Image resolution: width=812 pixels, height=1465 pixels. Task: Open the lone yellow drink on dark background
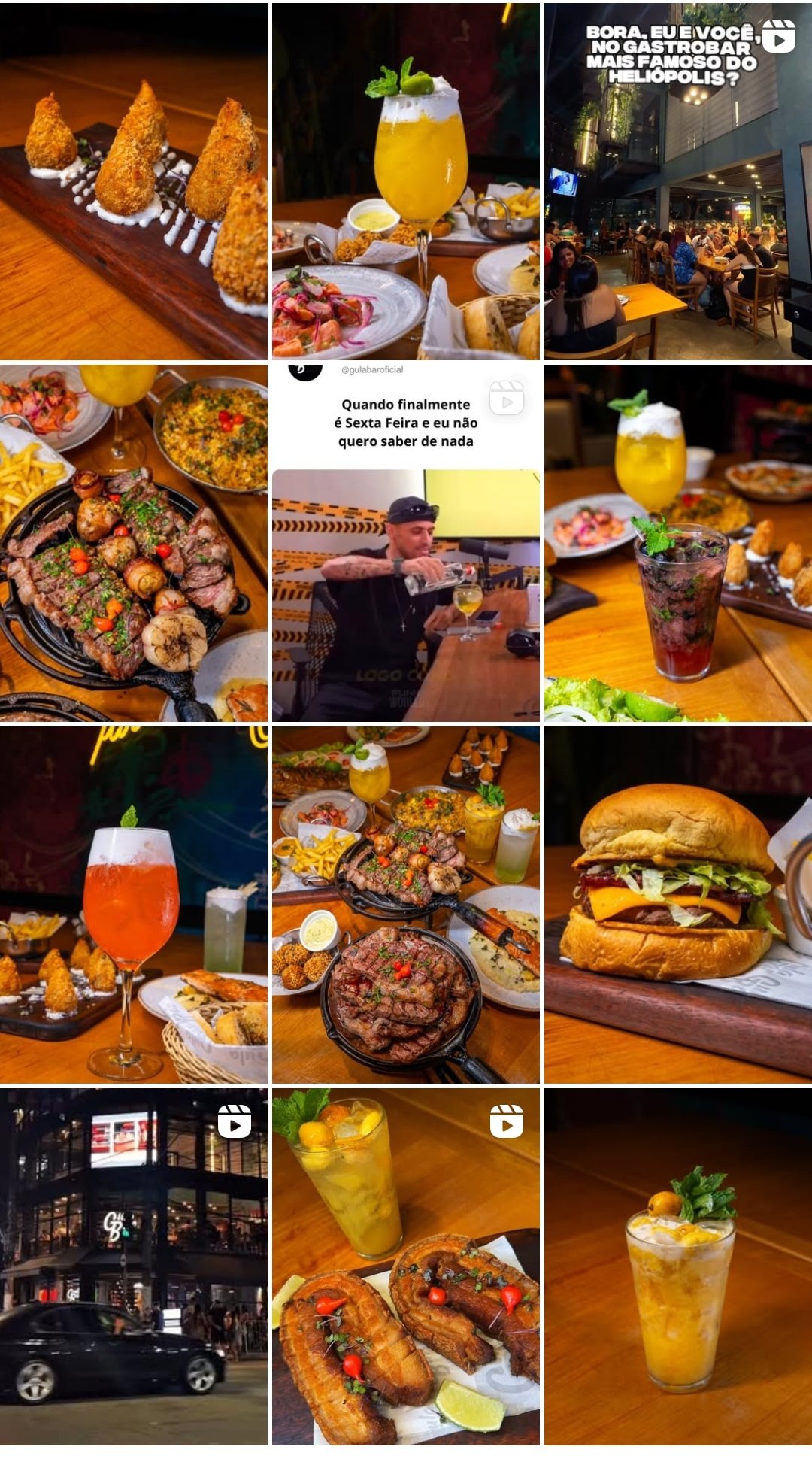pos(678,1266)
